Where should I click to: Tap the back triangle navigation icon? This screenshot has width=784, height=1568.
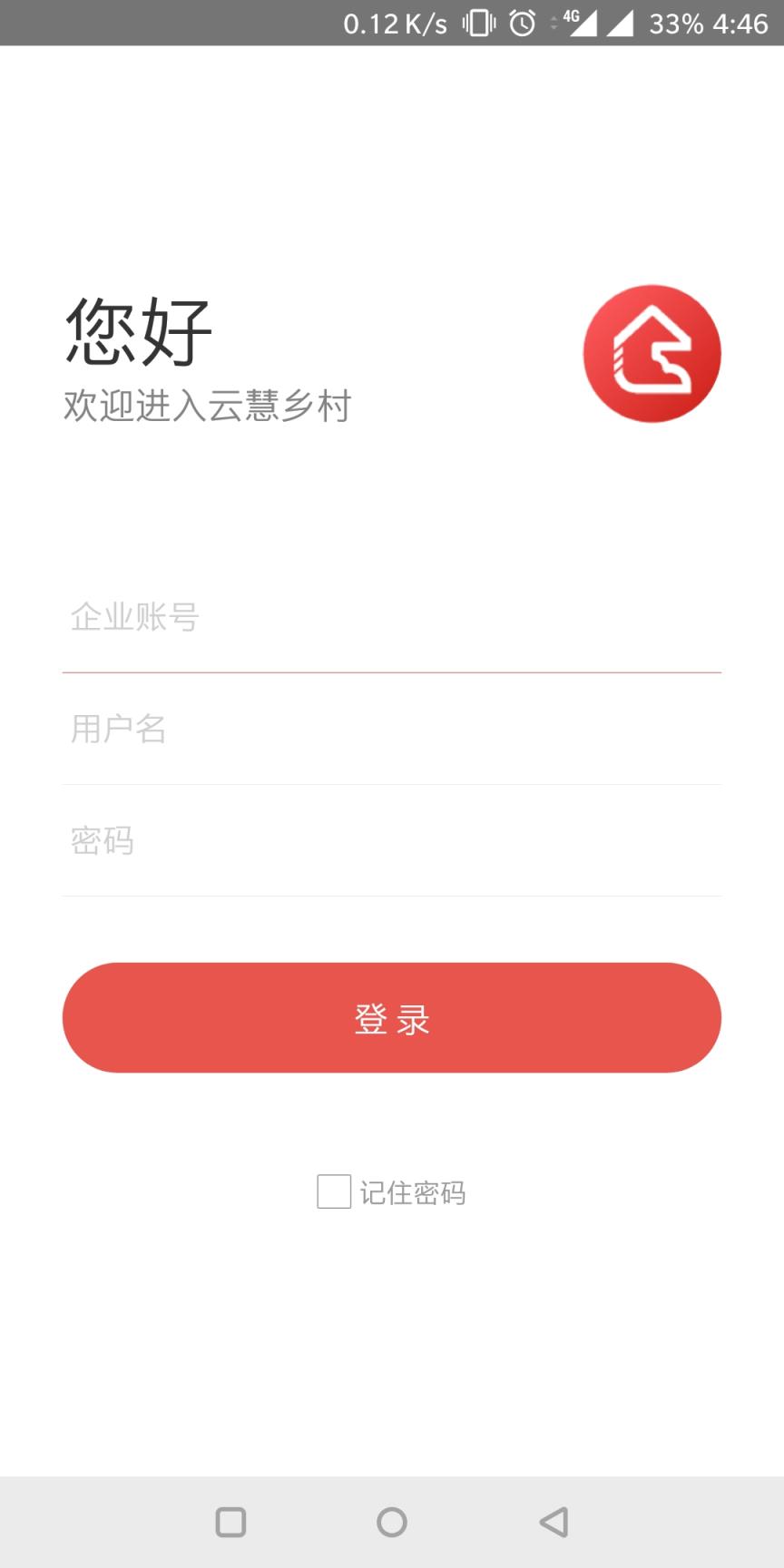556,1523
